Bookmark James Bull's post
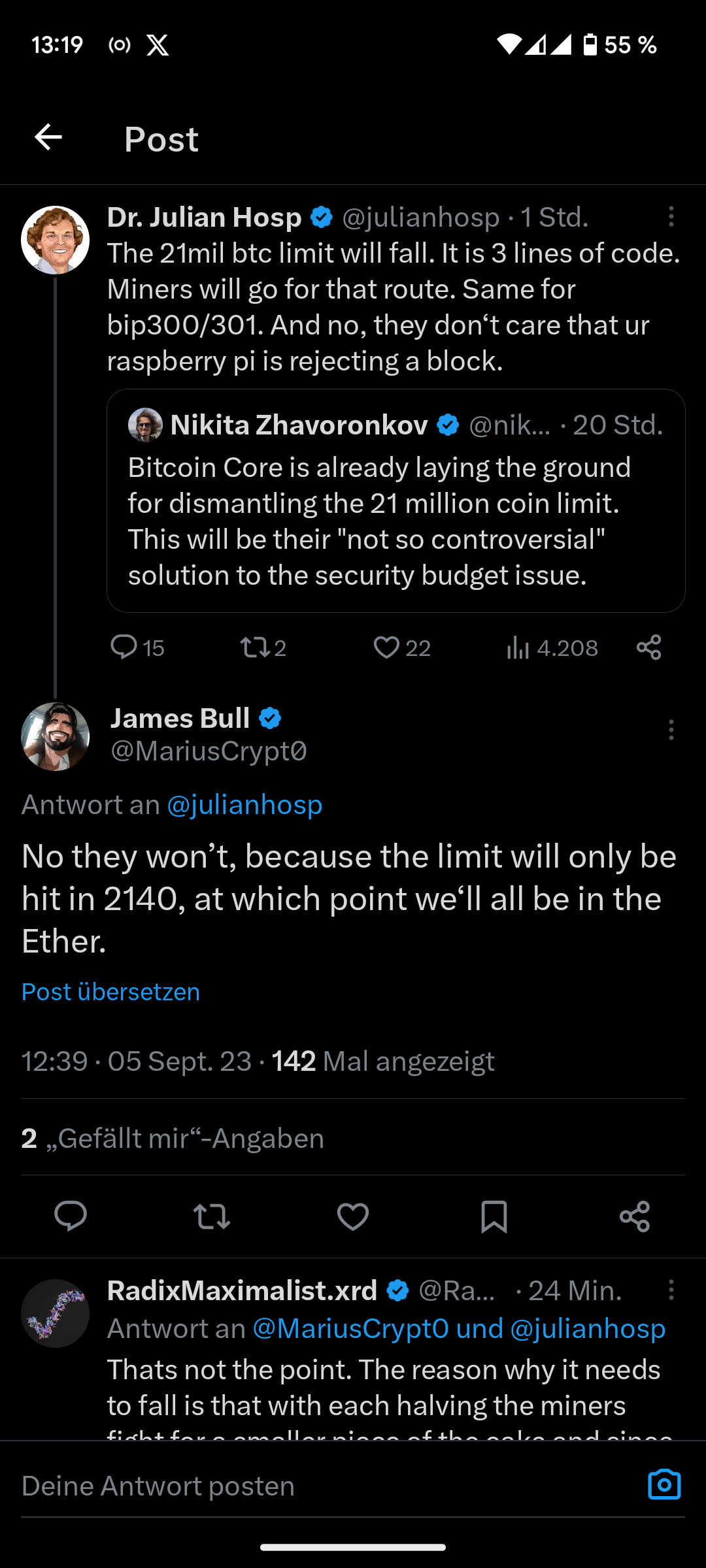 coord(494,1217)
